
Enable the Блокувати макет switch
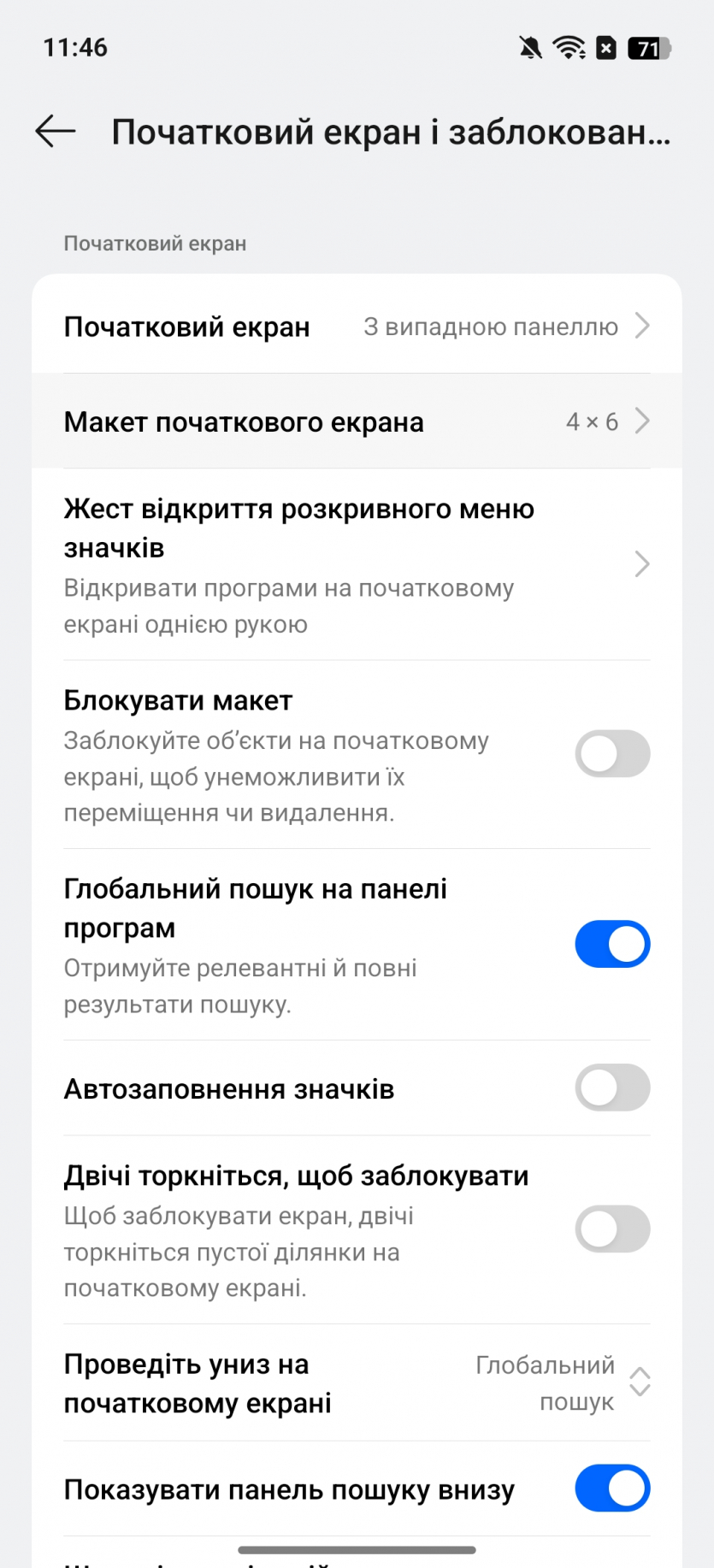pyautogui.click(x=611, y=754)
